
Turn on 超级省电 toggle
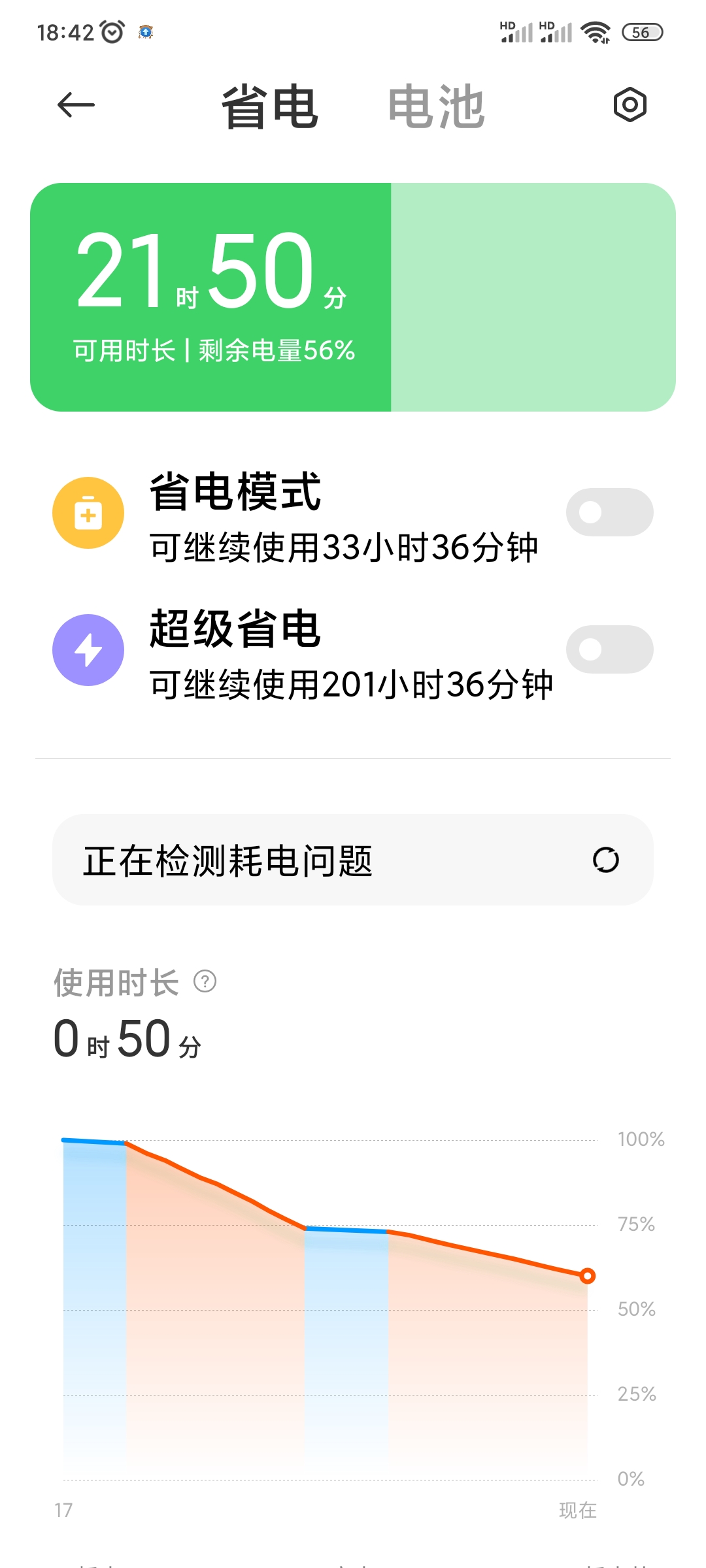[x=609, y=649]
